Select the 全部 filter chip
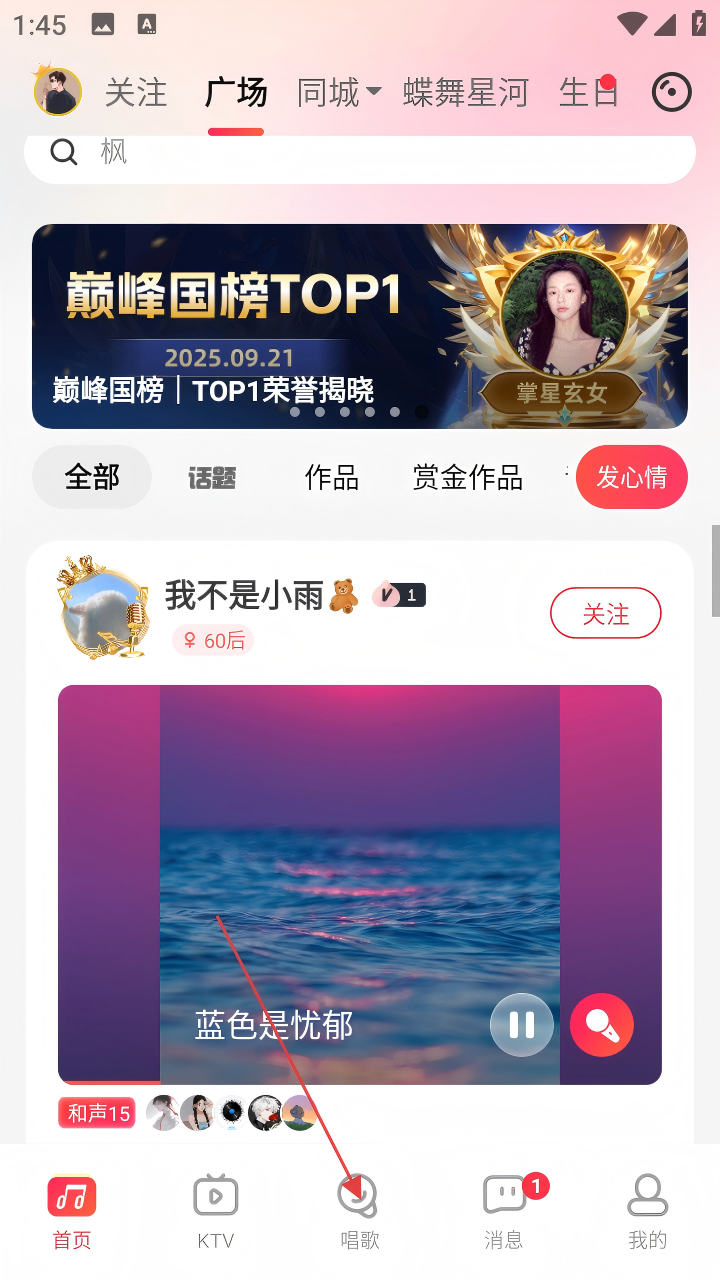This screenshot has height=1280, width=720. click(92, 477)
